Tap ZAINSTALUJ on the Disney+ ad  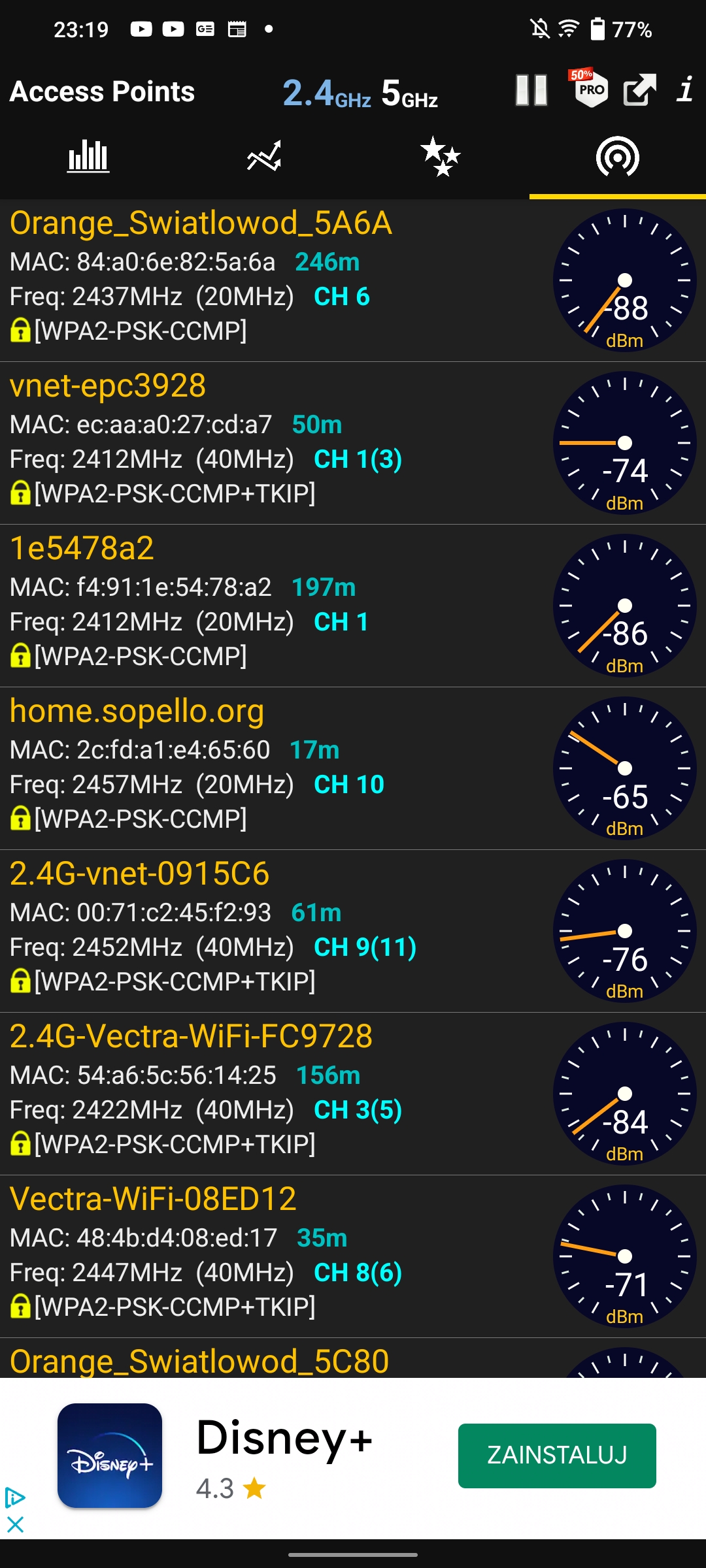tap(557, 1456)
